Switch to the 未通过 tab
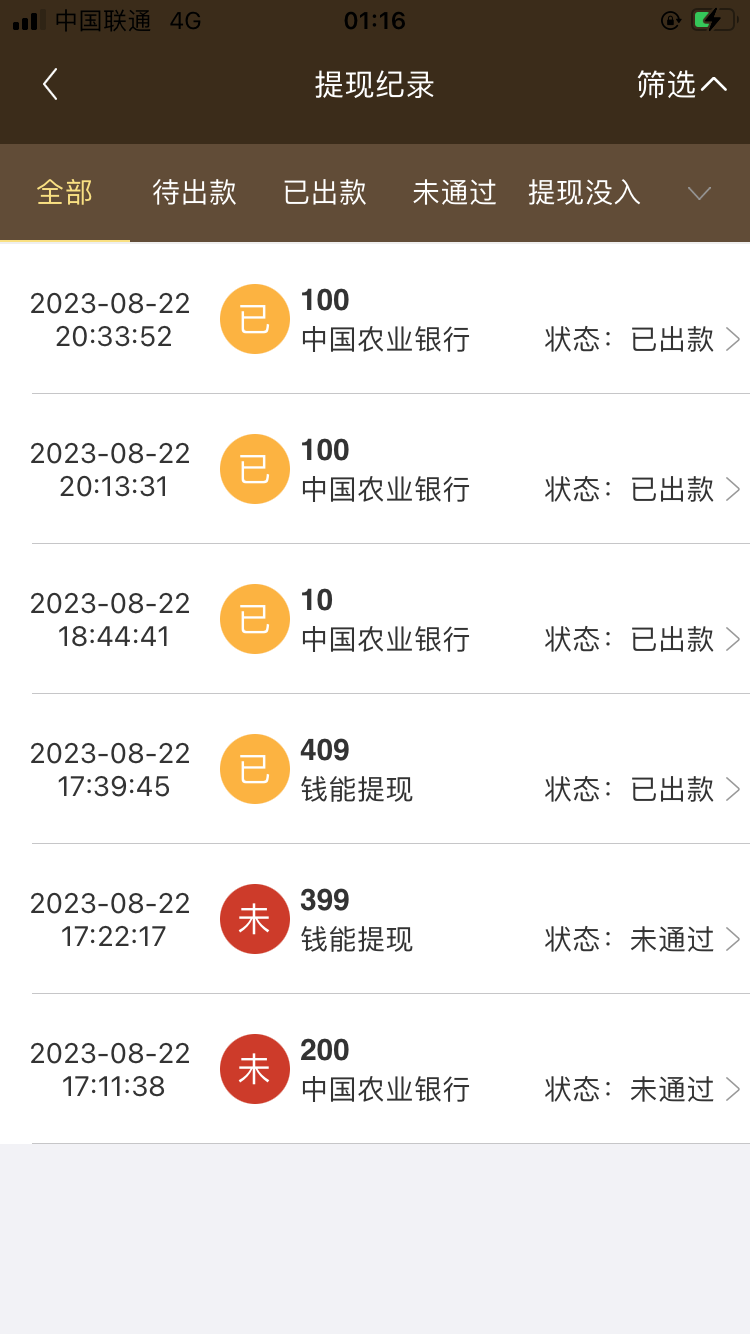This screenshot has width=750, height=1334. point(454,193)
